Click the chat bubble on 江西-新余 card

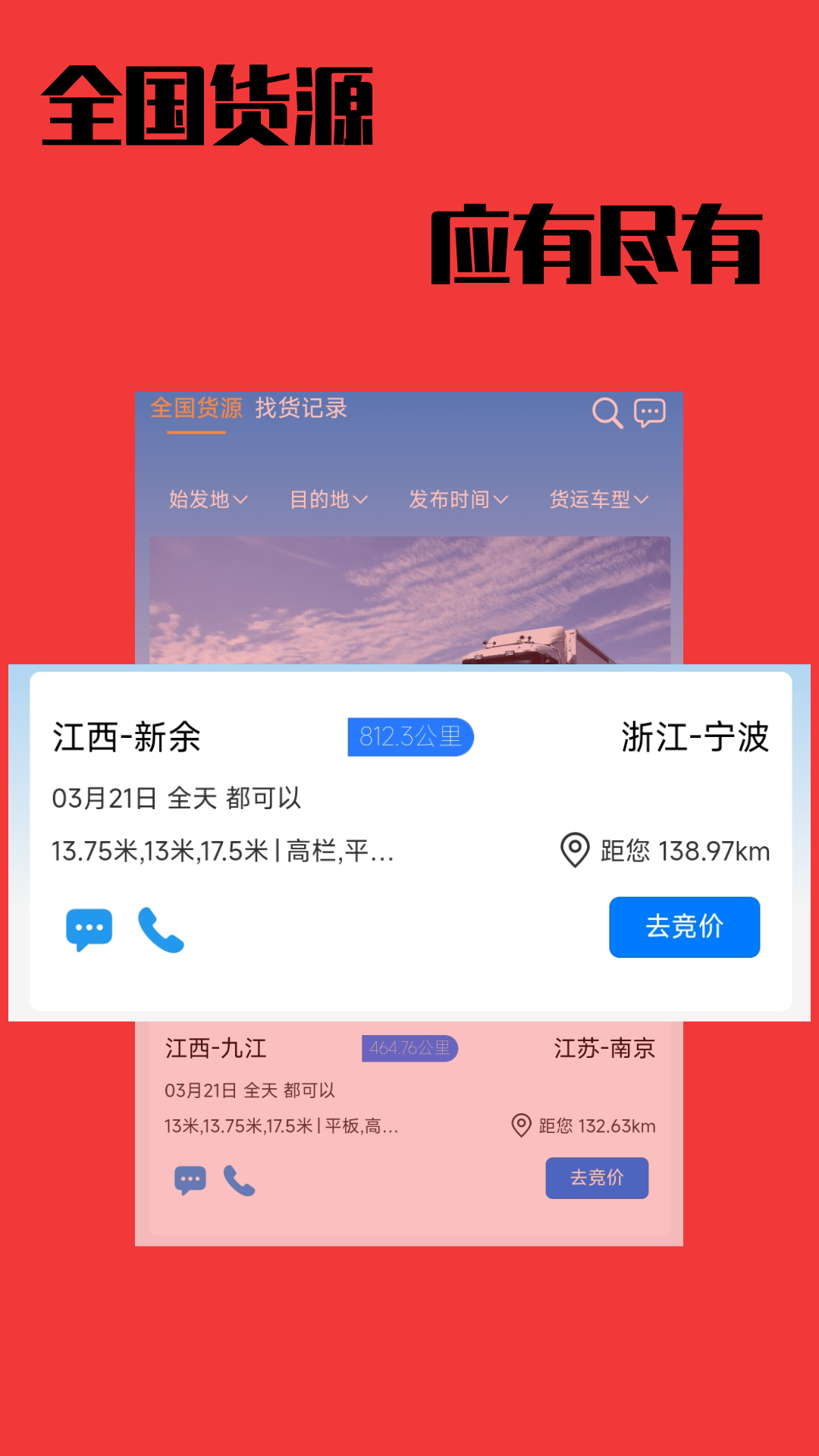point(89,930)
